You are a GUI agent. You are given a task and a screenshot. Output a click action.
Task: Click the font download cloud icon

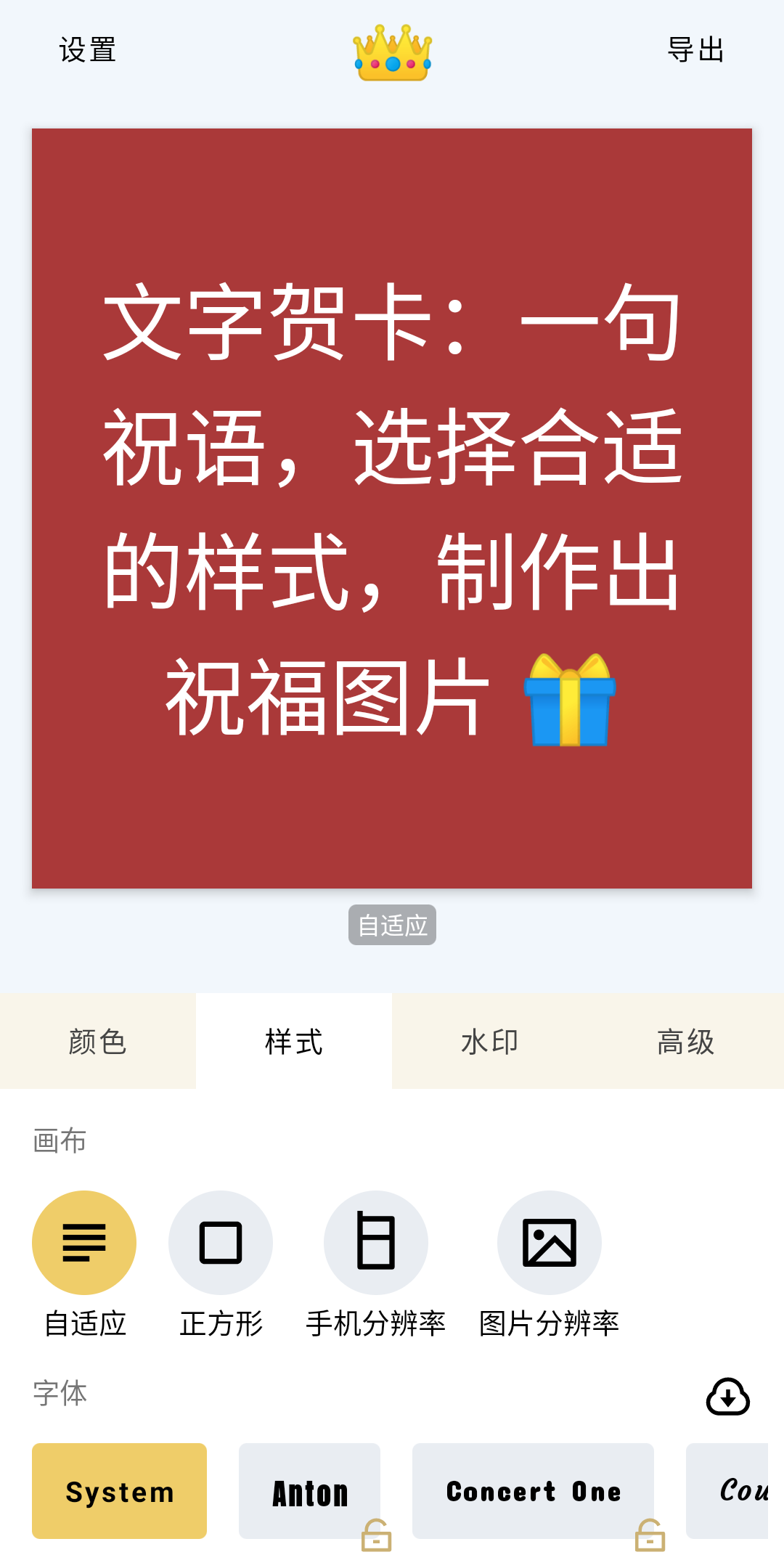(729, 1396)
